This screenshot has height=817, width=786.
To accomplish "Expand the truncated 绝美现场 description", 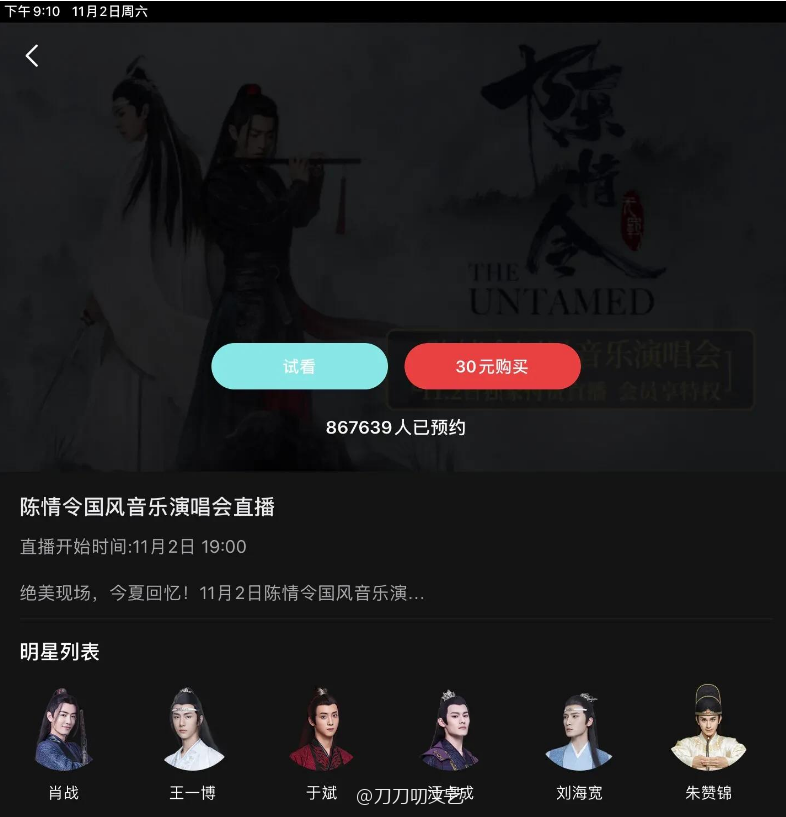I will click(222, 593).
